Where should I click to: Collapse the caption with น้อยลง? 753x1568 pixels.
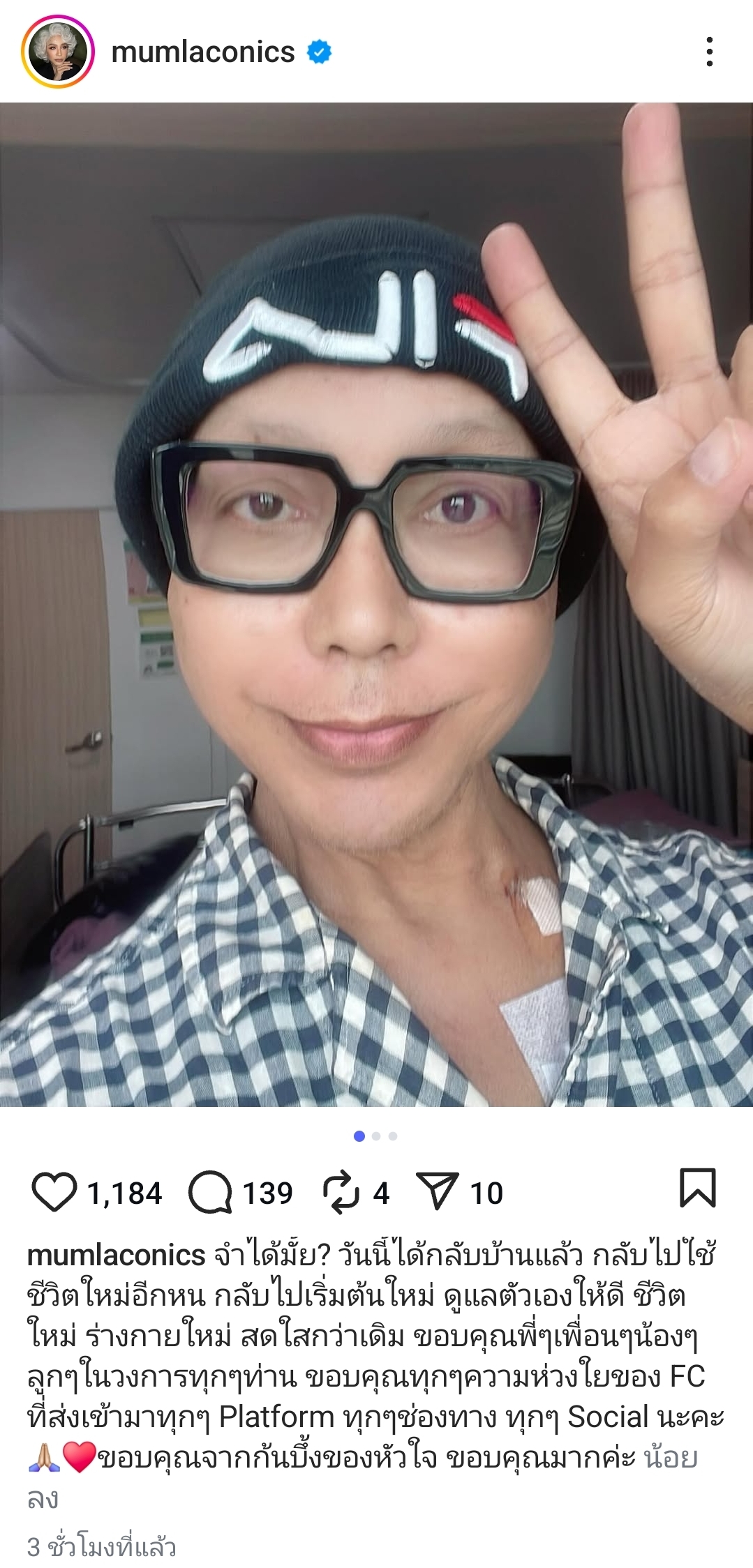point(670,1458)
